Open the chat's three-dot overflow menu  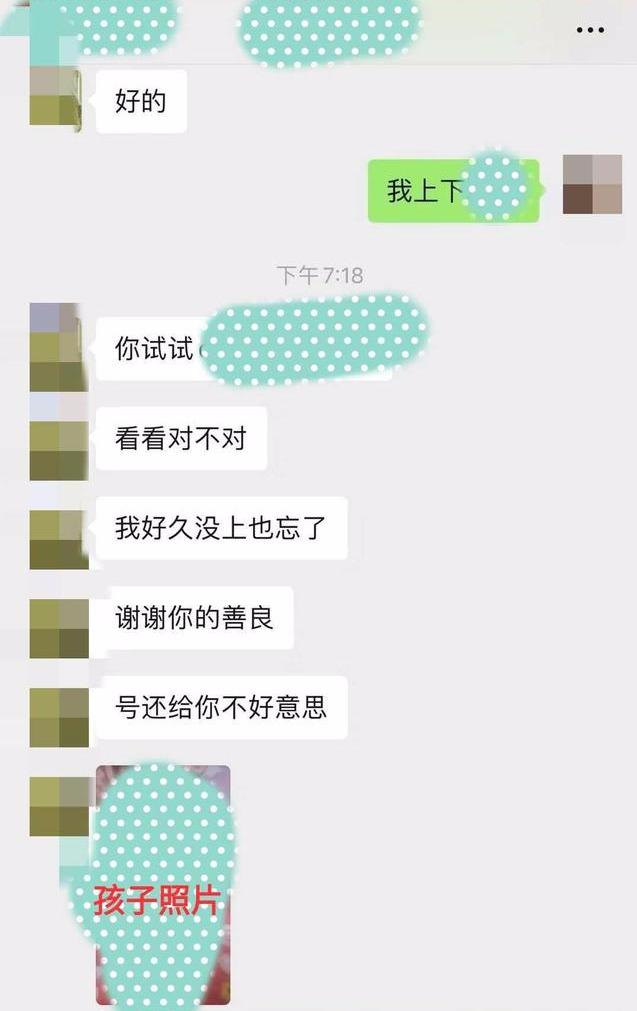coord(590,30)
